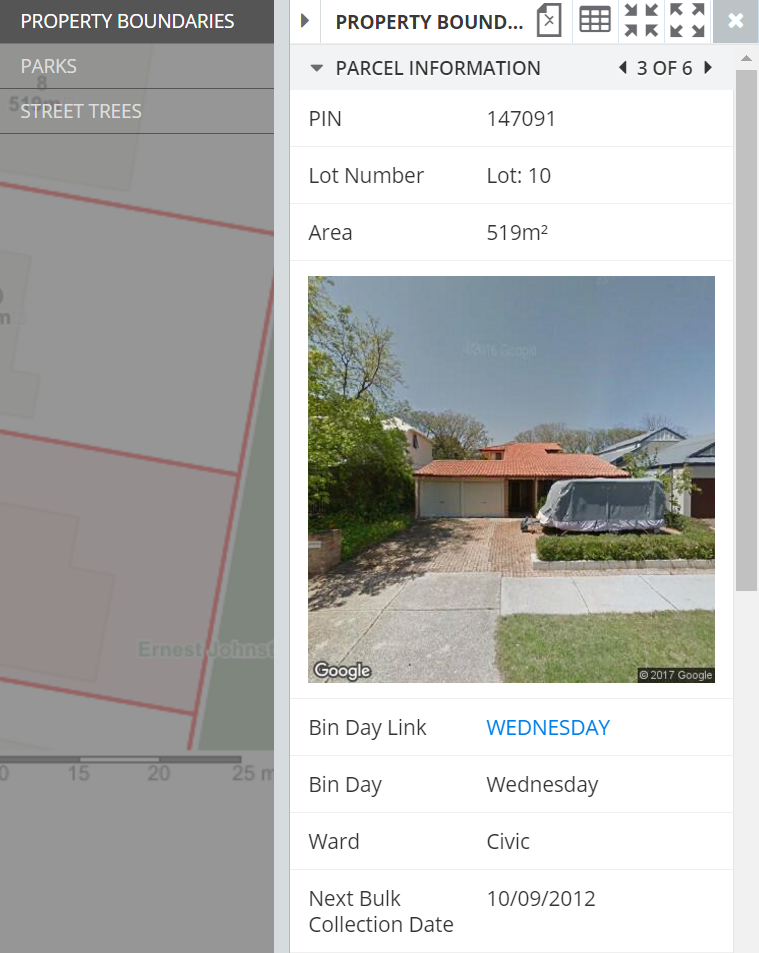Collapse the Parcel Information section
This screenshot has height=953, width=759.
point(317,68)
